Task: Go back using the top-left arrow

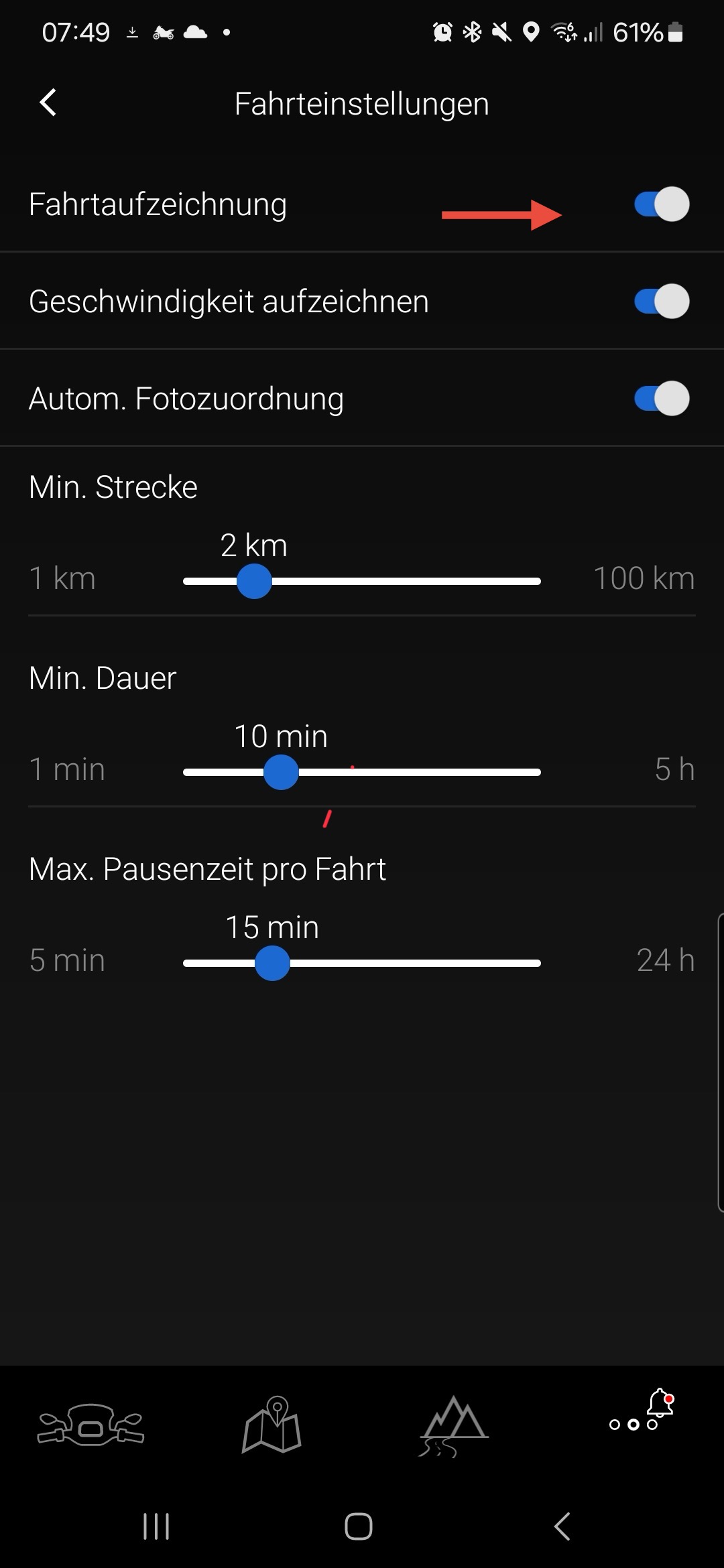Action: tap(48, 103)
